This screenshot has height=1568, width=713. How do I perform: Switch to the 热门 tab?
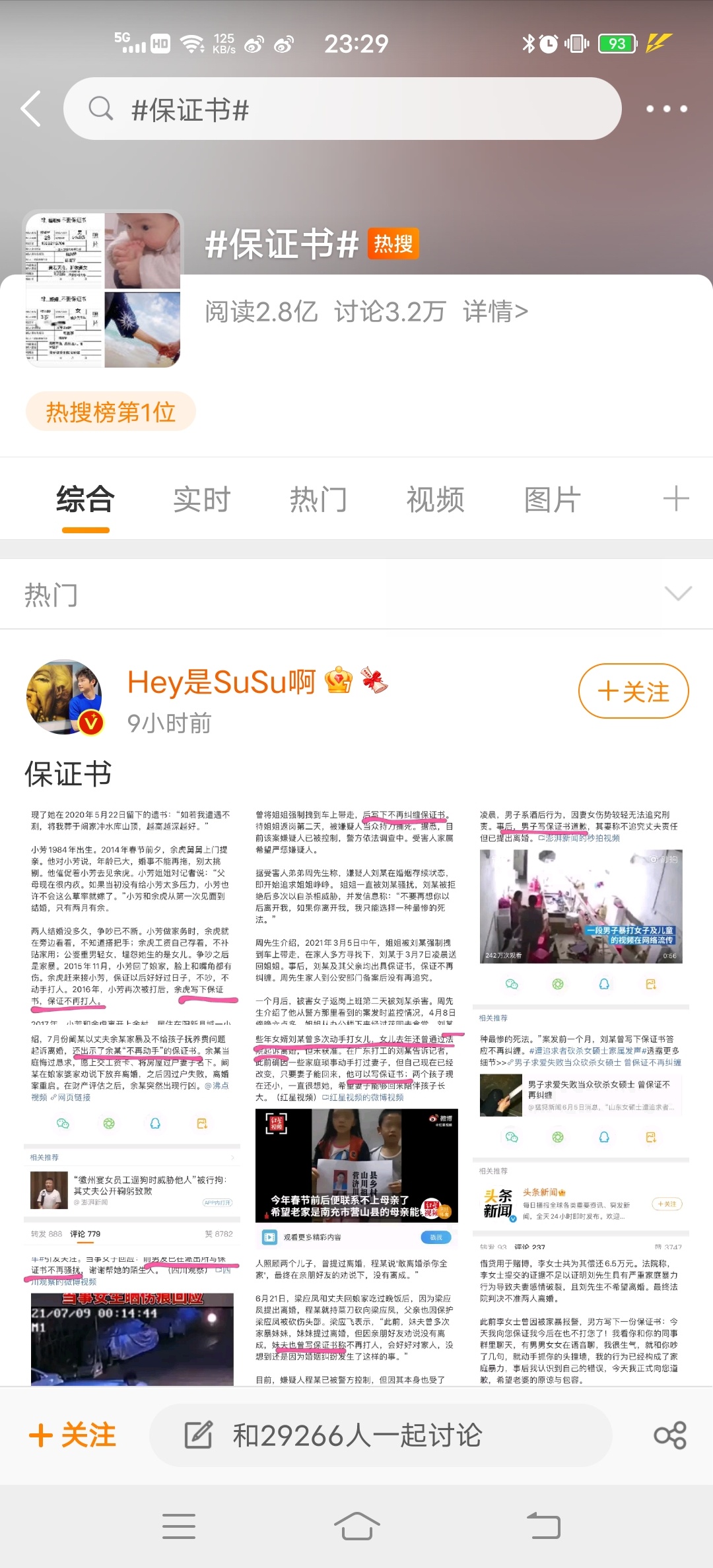(318, 500)
